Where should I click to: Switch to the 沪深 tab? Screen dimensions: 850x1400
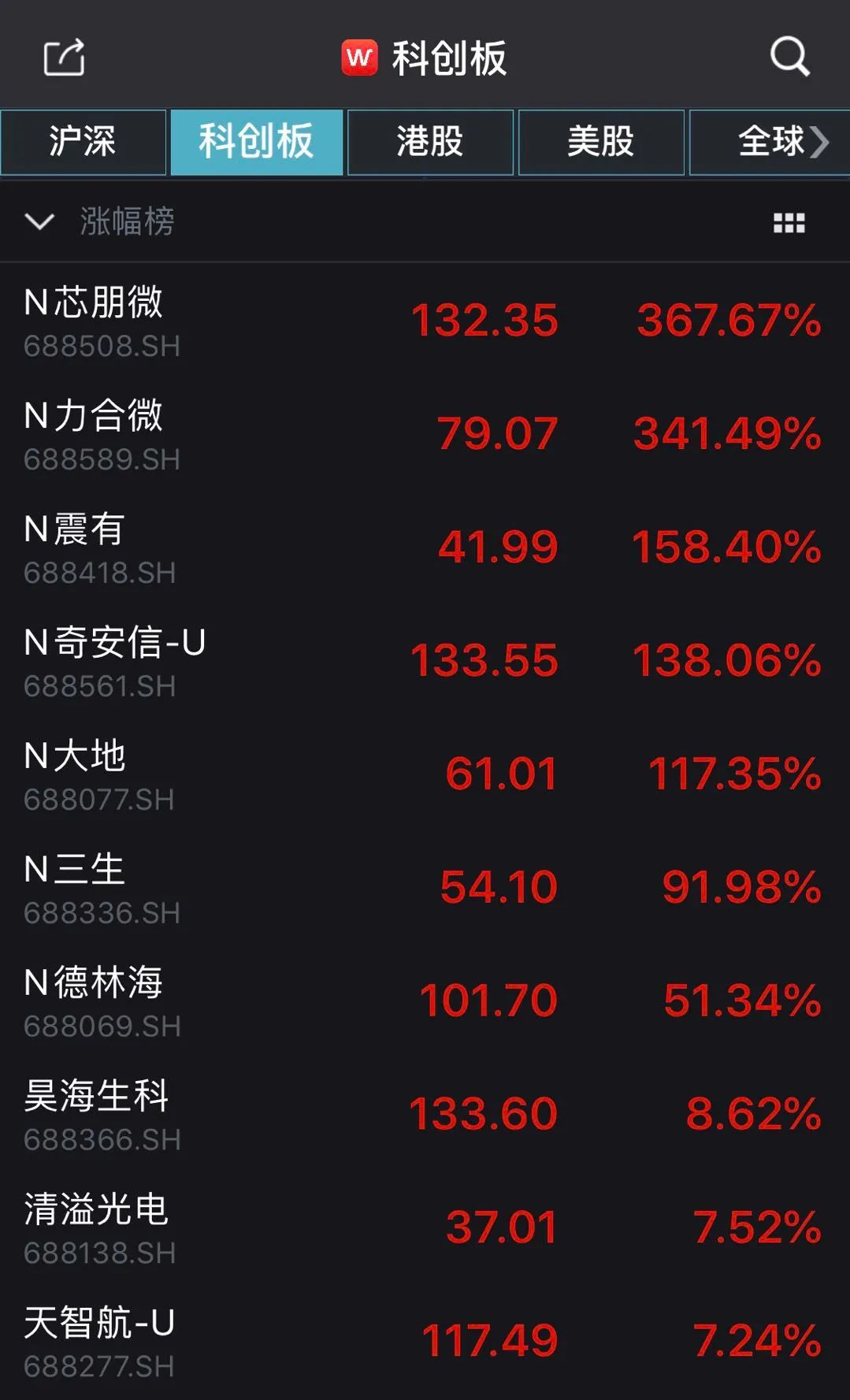(x=84, y=142)
